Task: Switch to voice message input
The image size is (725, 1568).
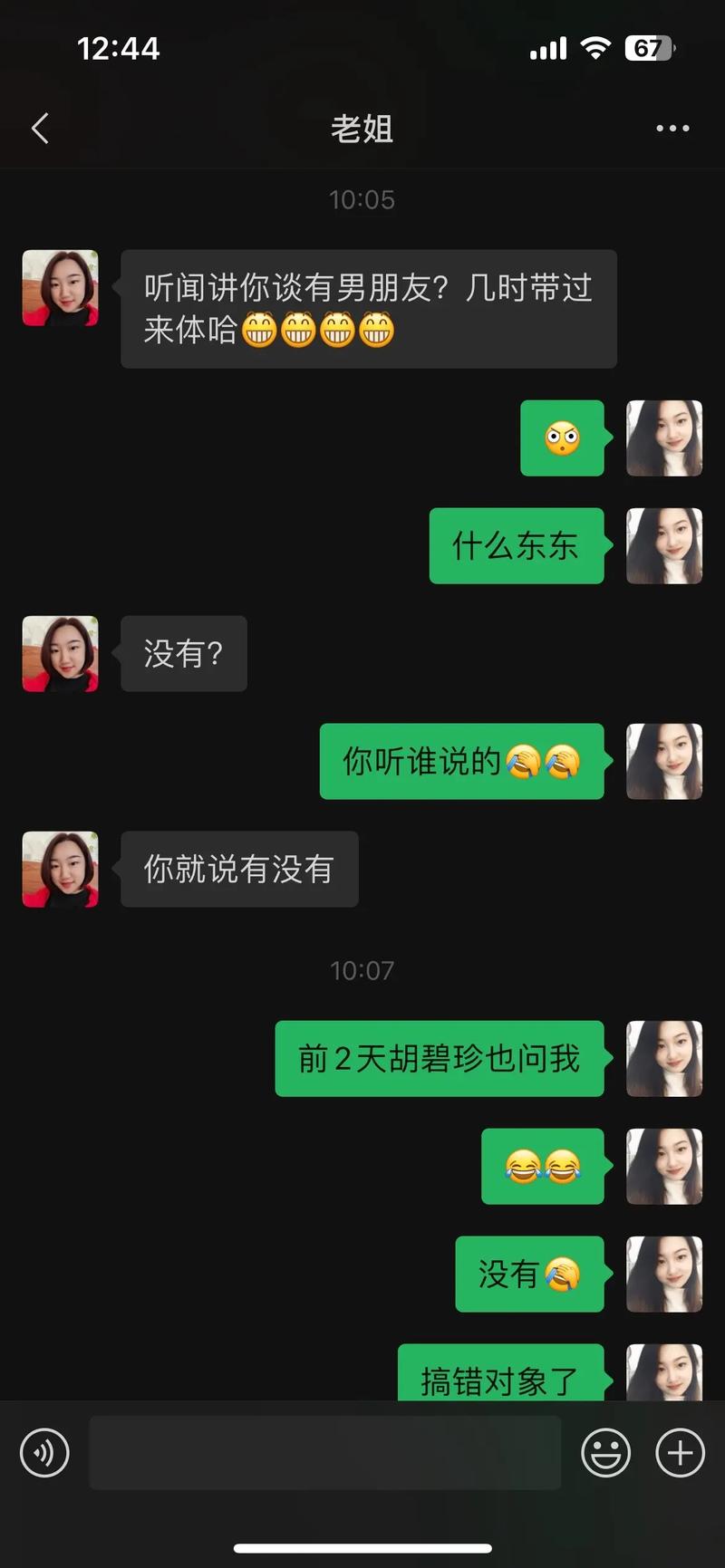Action: [44, 1453]
